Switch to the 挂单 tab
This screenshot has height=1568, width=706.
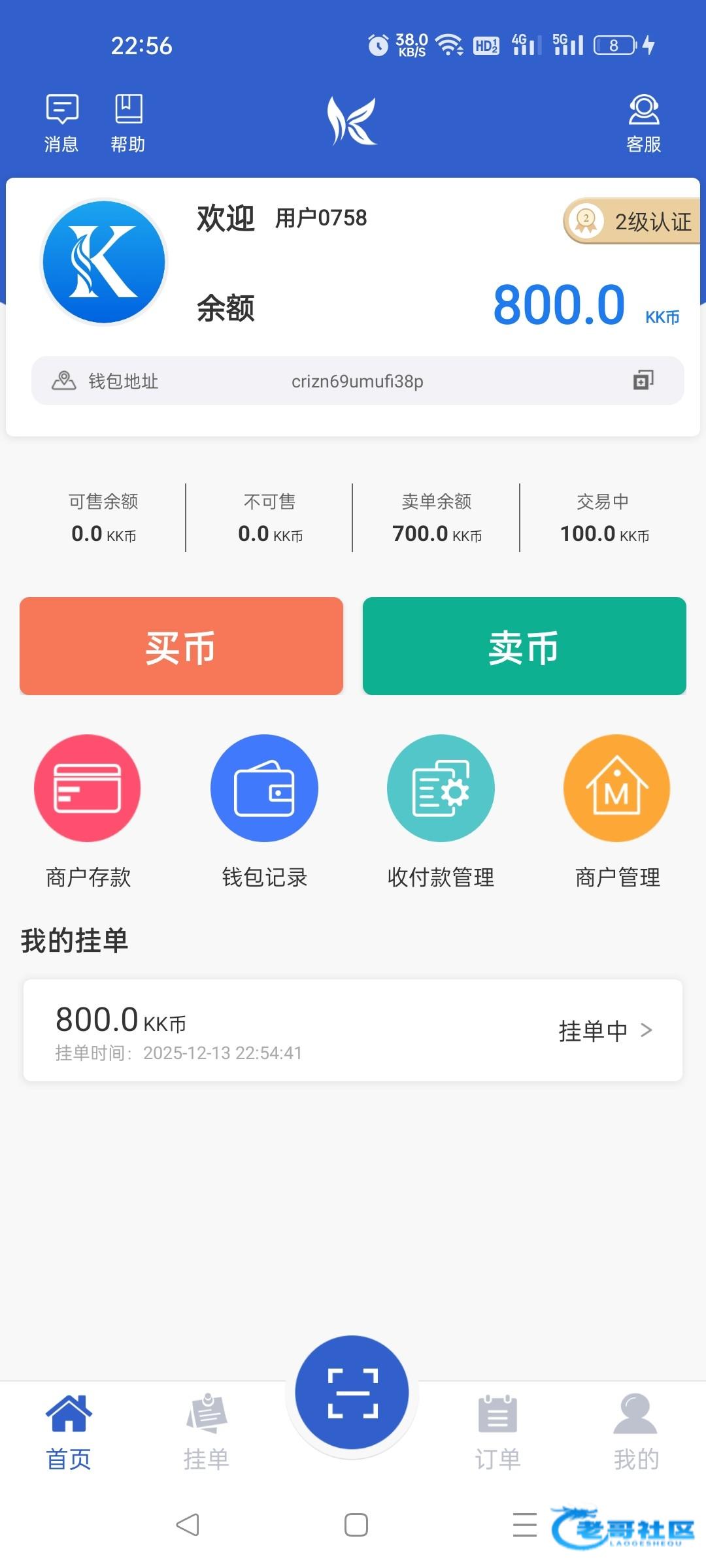207,1431
